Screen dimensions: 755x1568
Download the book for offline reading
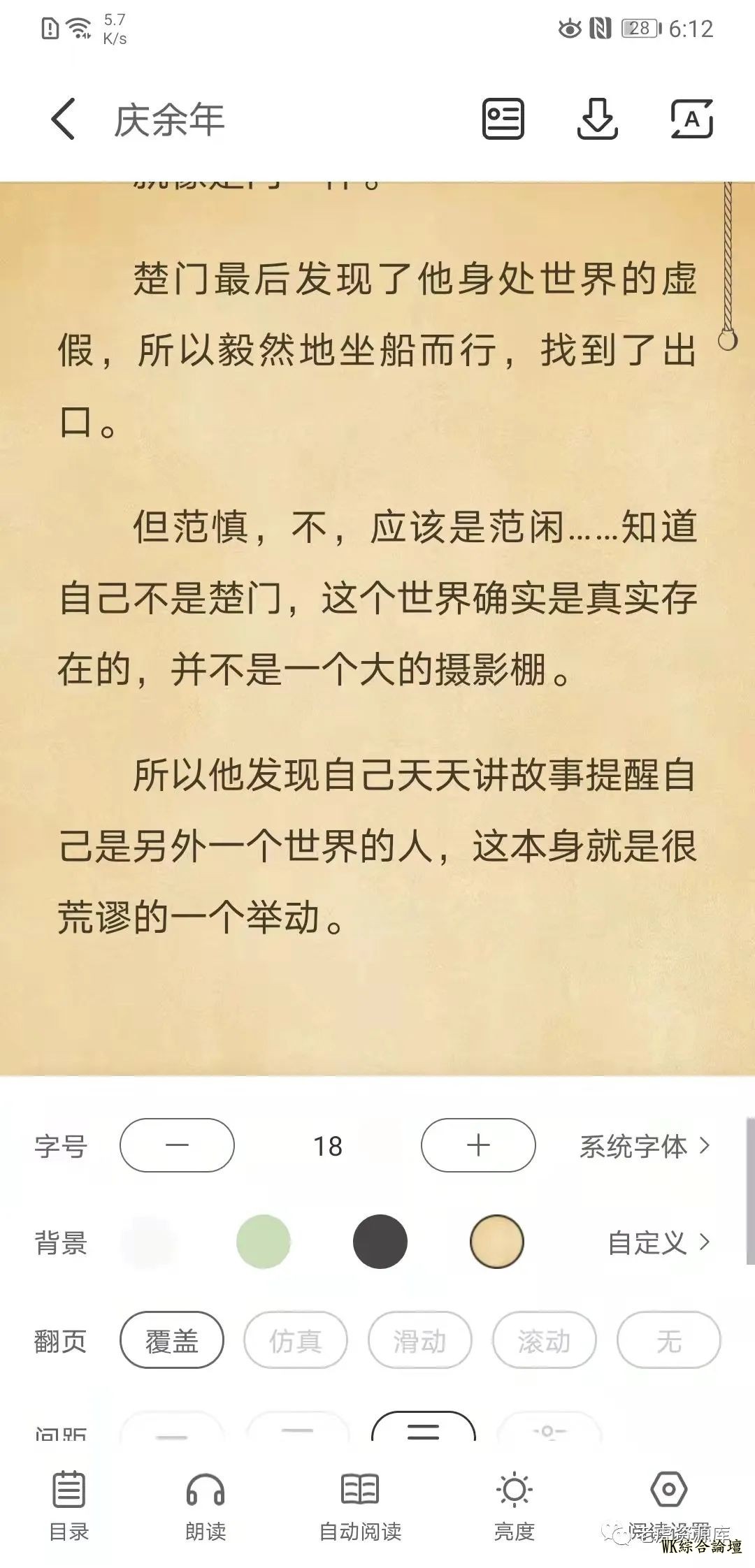pos(597,119)
